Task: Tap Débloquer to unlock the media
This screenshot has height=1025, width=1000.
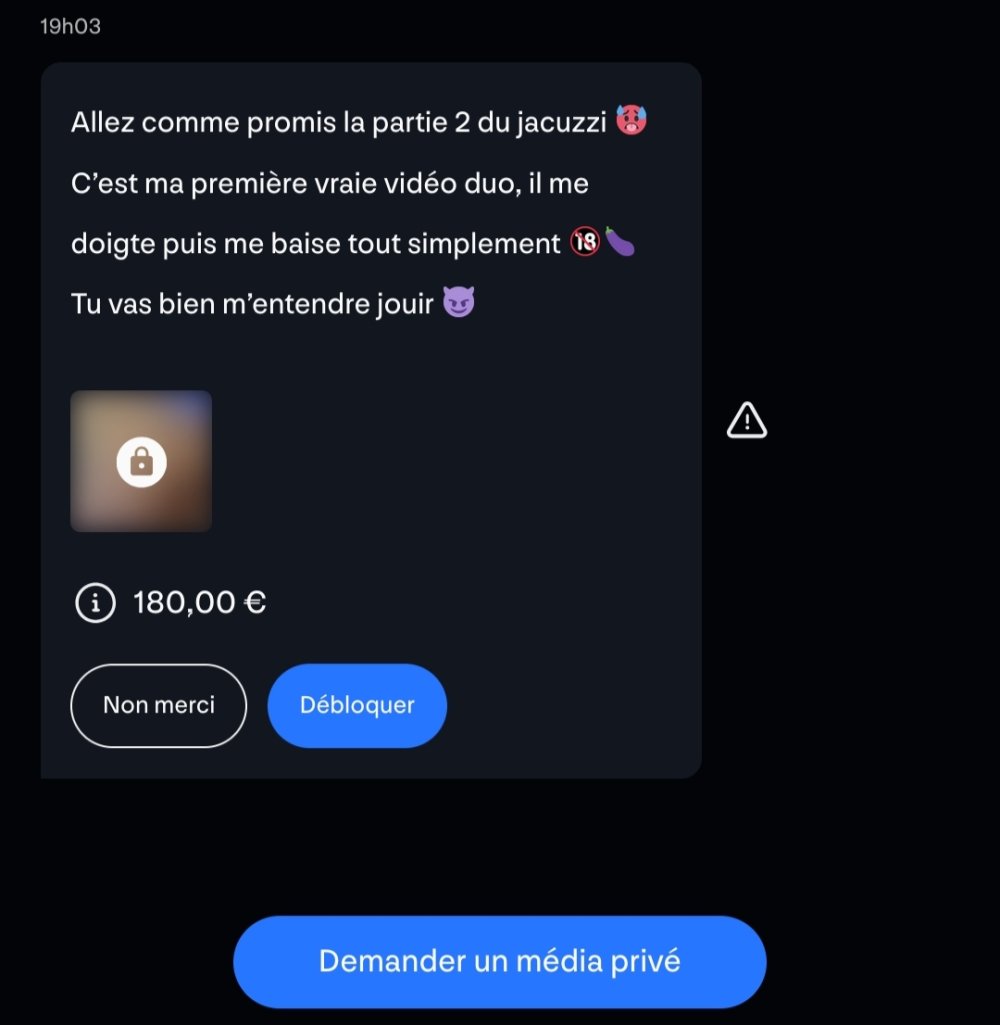Action: [357, 705]
